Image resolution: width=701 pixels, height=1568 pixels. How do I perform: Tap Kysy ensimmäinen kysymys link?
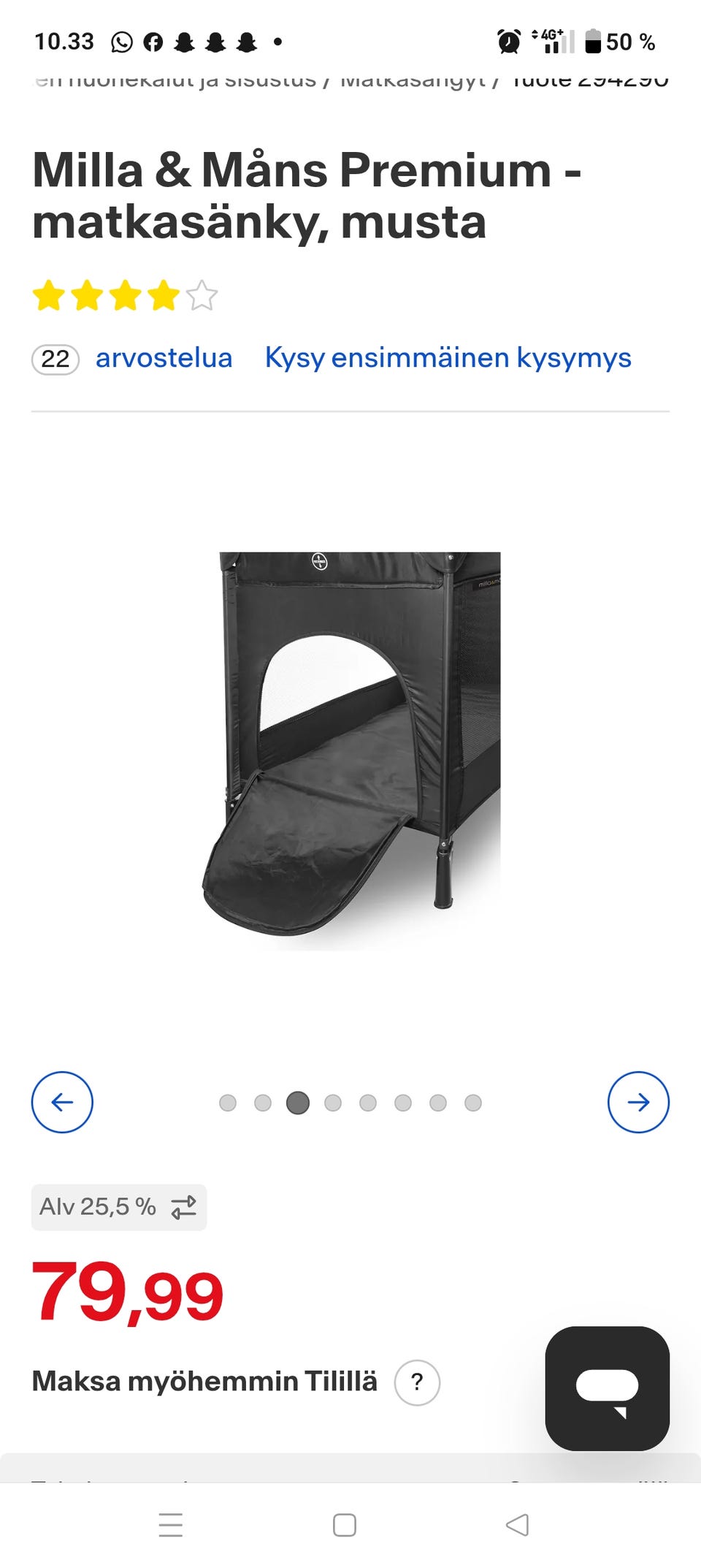click(448, 358)
